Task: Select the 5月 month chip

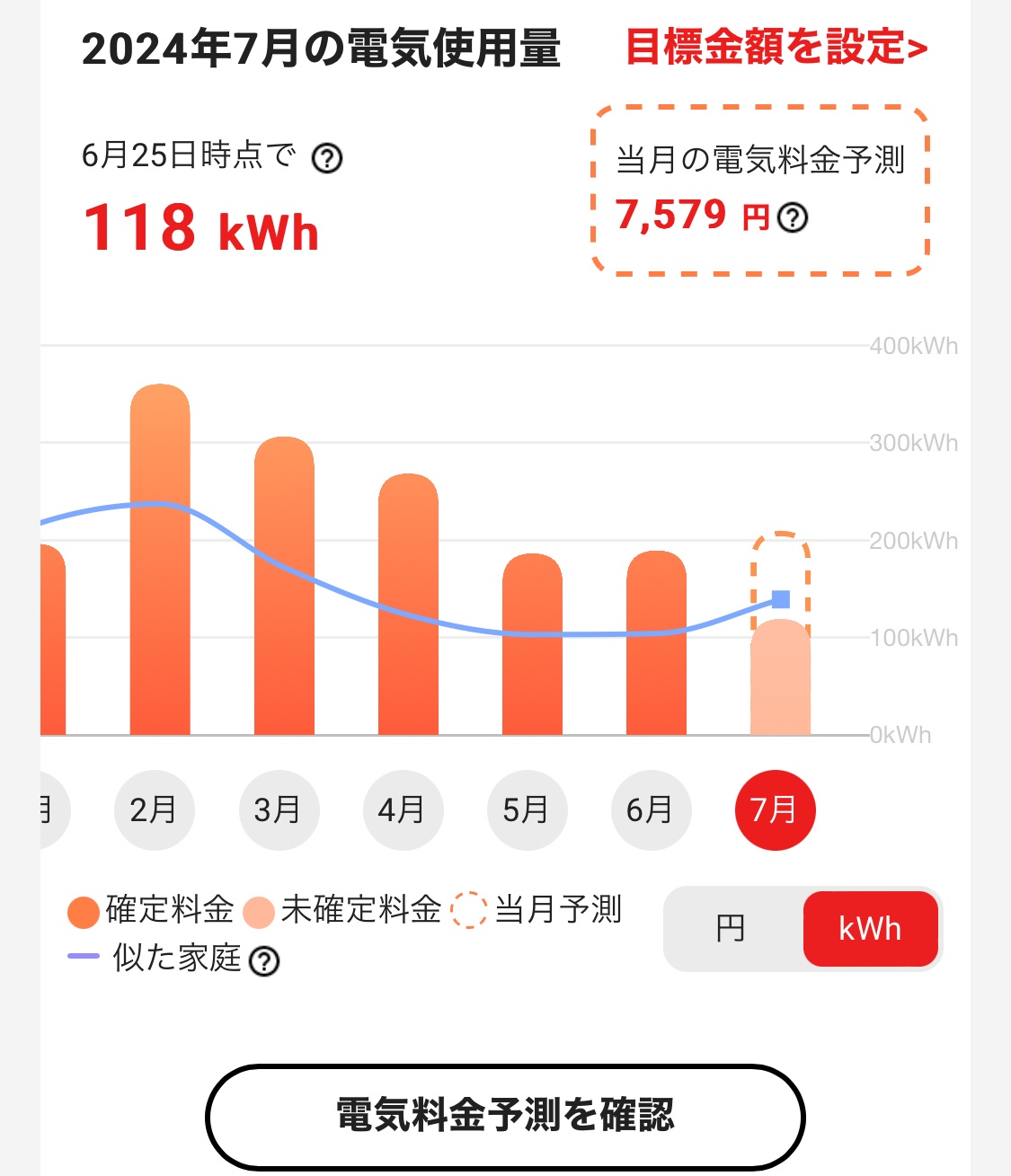Action: 526,809
